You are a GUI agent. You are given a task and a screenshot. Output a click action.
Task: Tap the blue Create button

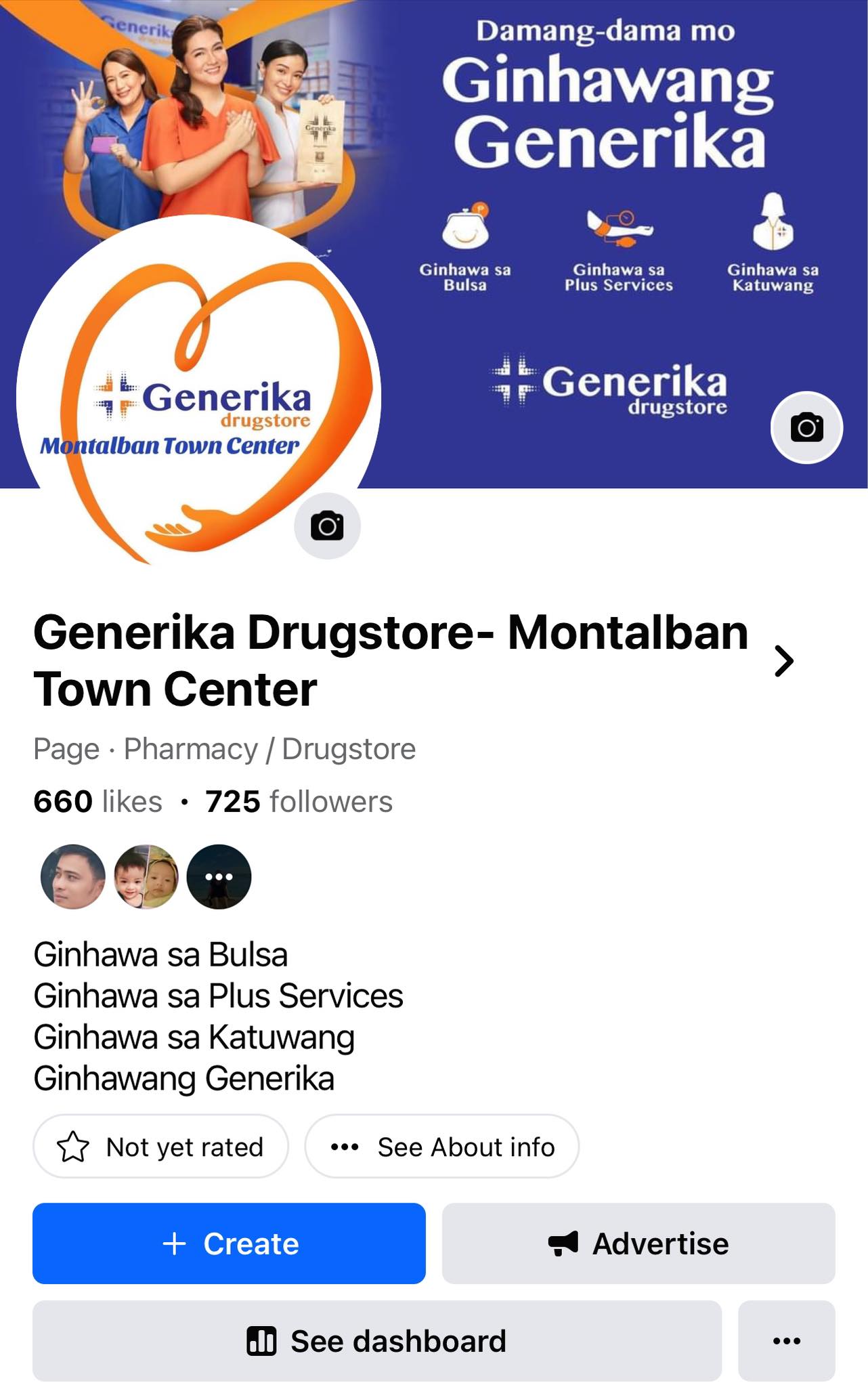pyautogui.click(x=229, y=1243)
